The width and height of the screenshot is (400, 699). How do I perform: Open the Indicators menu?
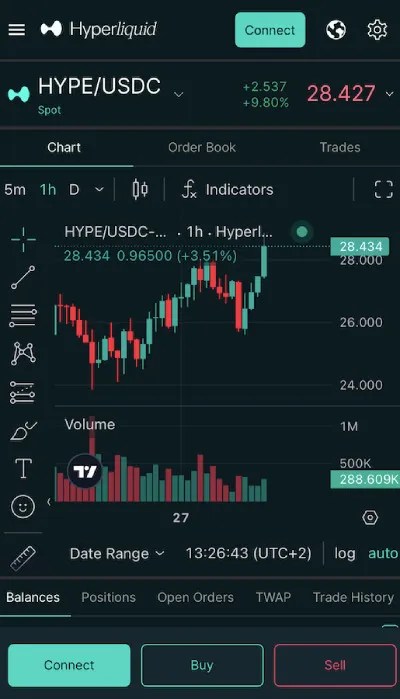pyautogui.click(x=228, y=189)
